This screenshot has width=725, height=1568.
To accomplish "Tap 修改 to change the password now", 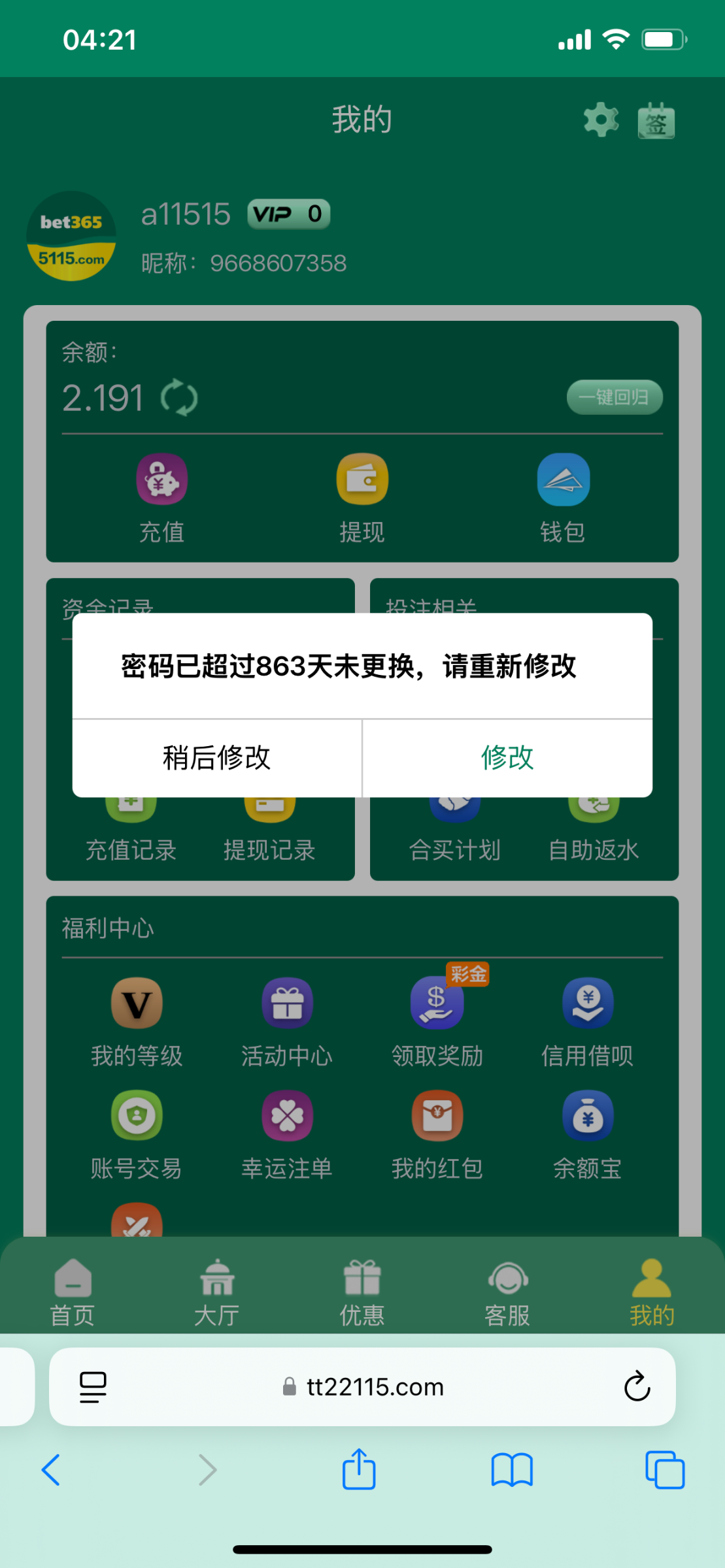I will pos(507,758).
